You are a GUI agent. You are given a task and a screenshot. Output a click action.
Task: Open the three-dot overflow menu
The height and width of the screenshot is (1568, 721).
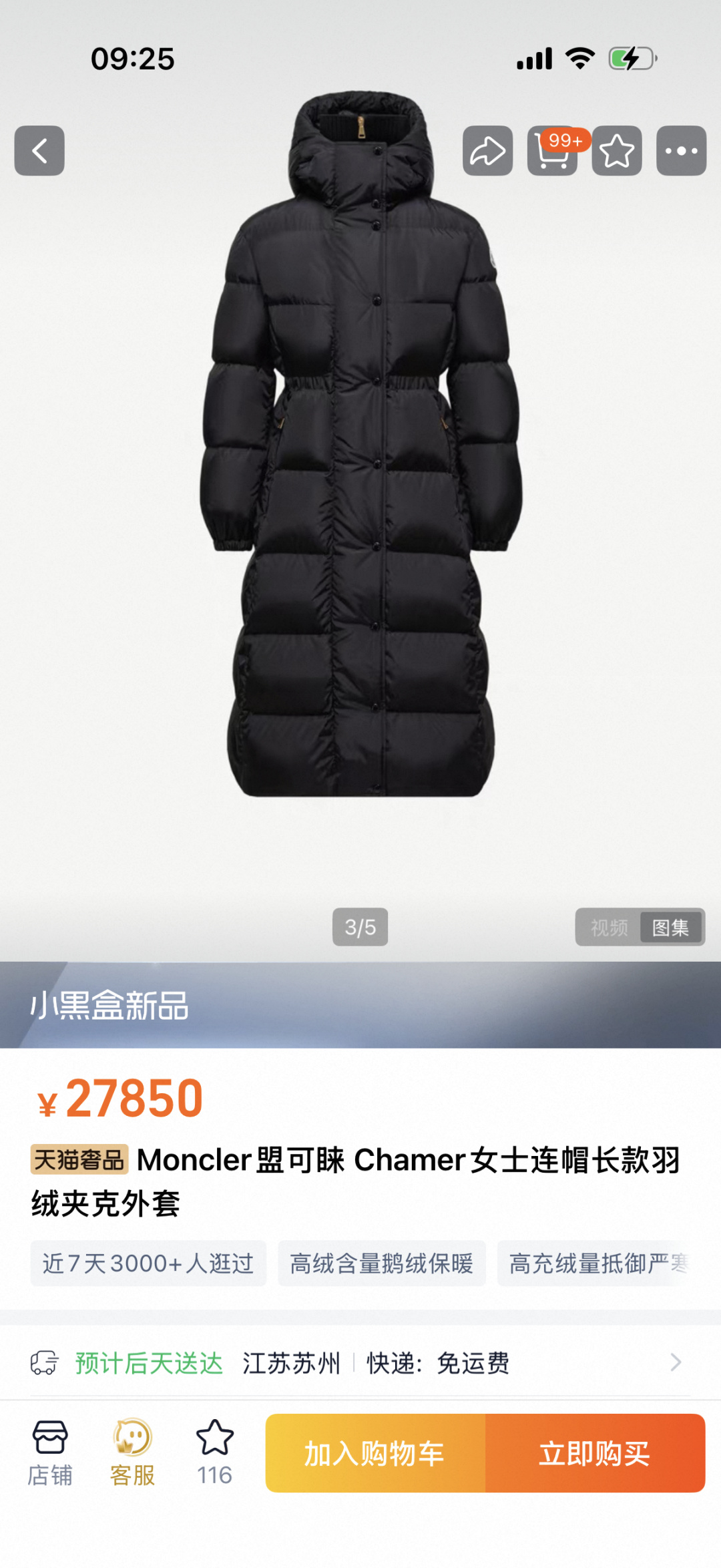[681, 151]
